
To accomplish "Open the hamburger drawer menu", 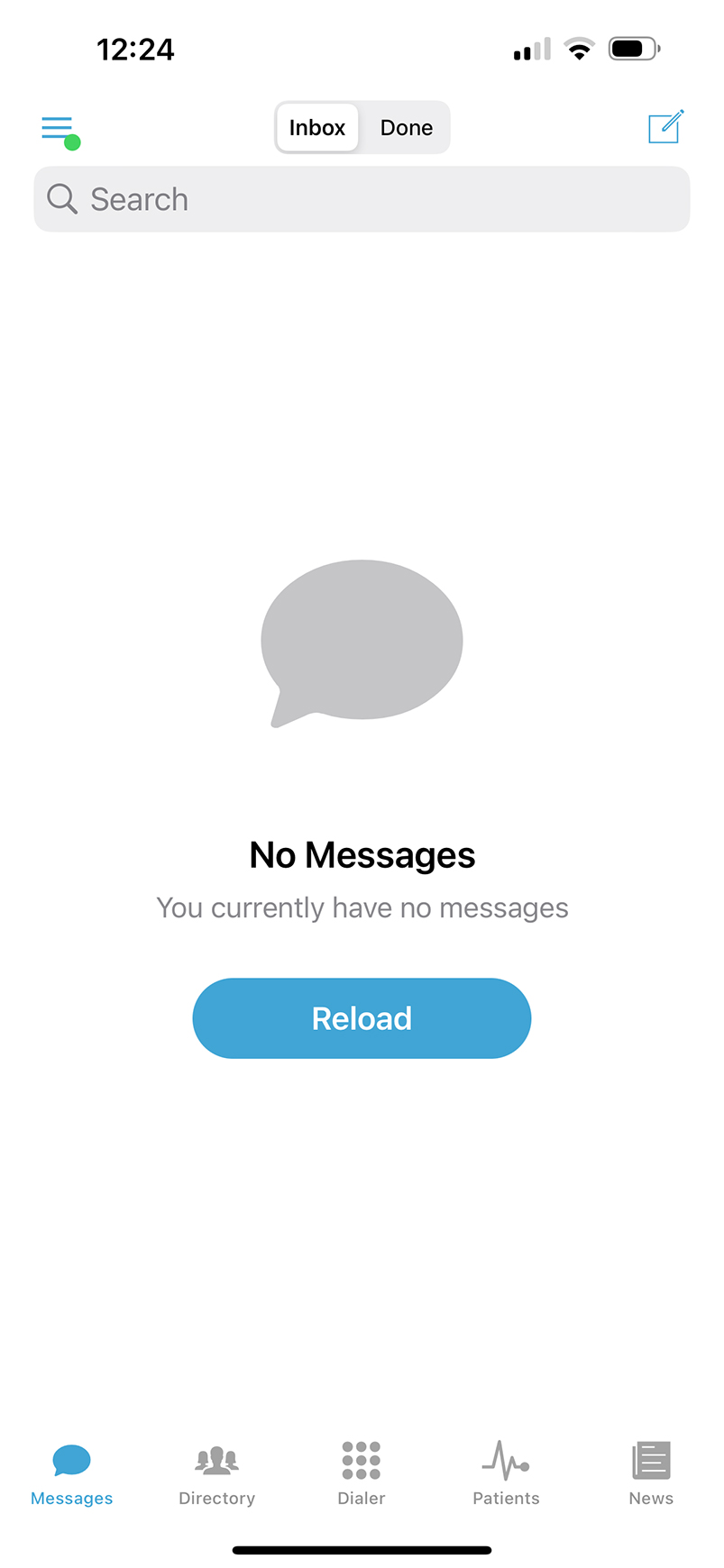I will (58, 128).
